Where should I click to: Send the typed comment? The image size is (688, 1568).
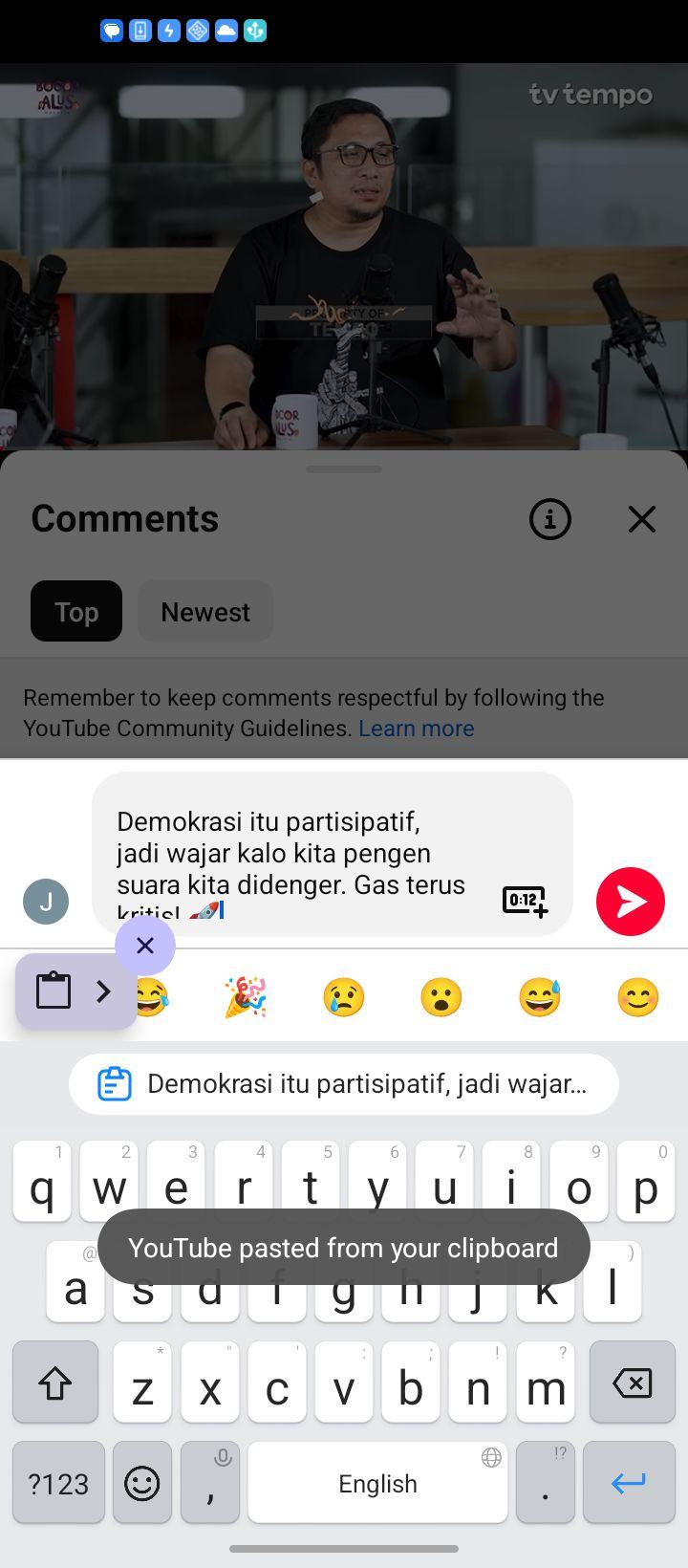coord(630,902)
